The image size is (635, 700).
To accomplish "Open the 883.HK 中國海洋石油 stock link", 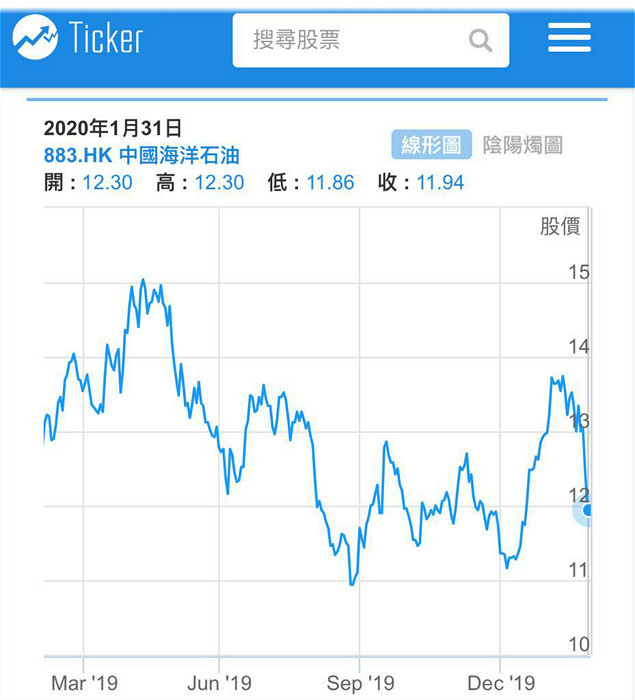I will (x=142, y=155).
